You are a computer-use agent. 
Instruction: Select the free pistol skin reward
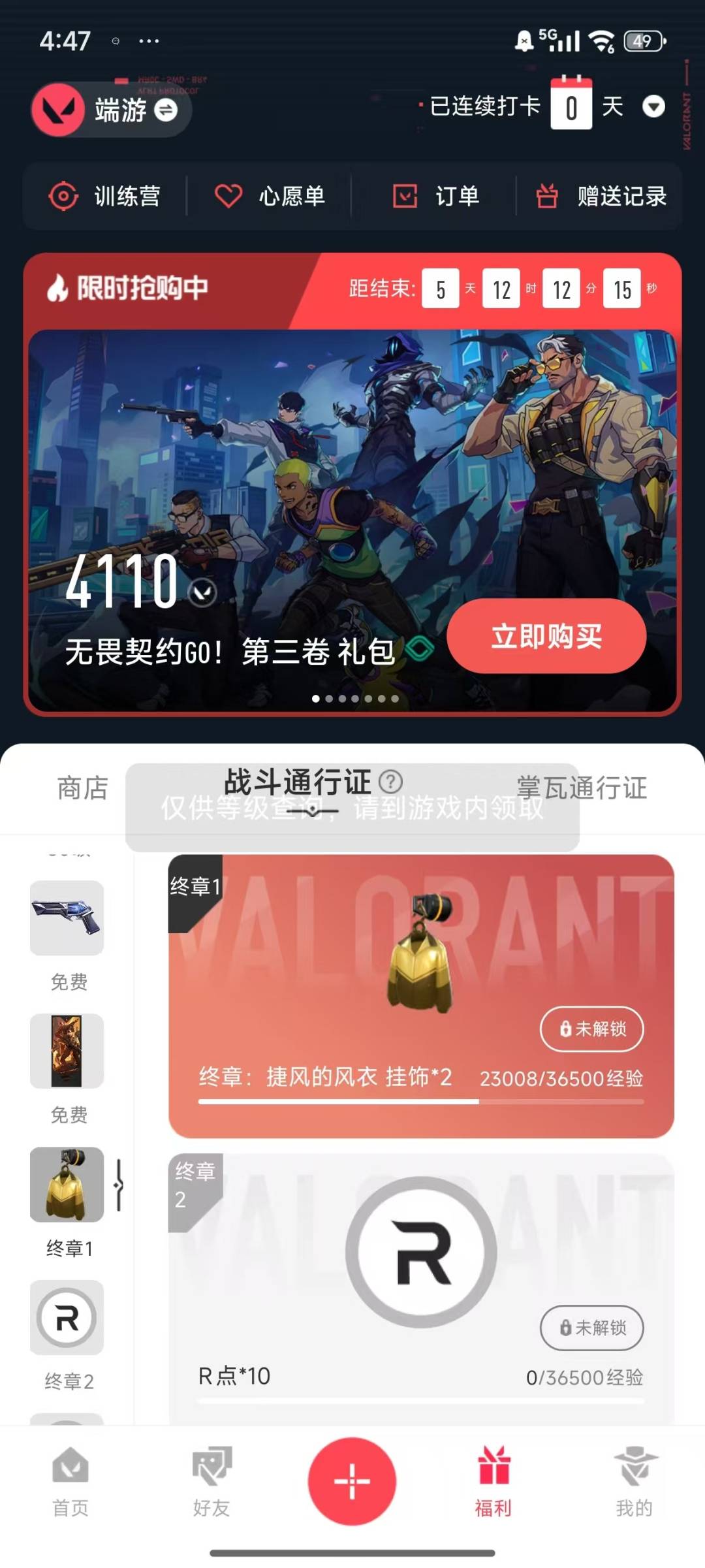[67, 918]
